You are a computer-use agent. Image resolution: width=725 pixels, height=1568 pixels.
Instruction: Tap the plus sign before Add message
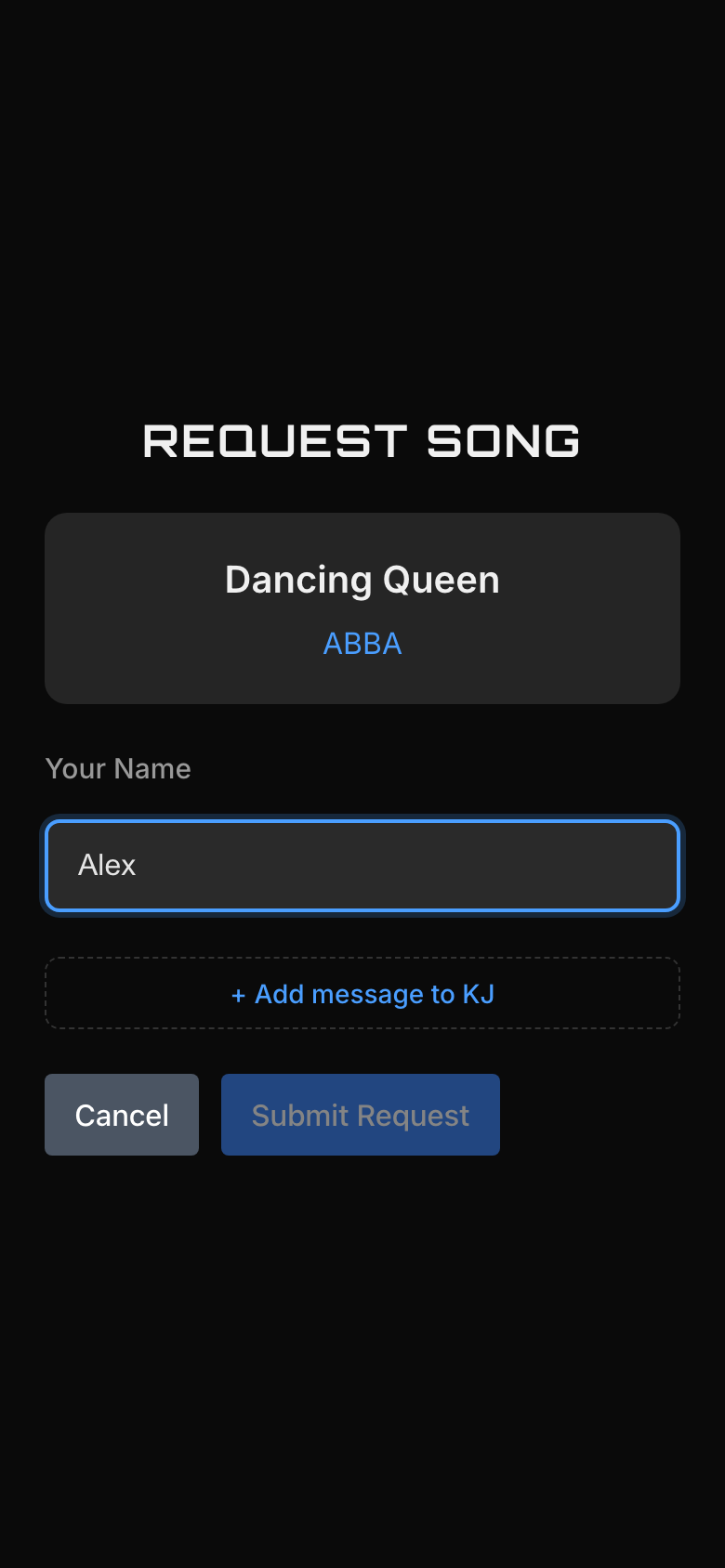point(237,993)
